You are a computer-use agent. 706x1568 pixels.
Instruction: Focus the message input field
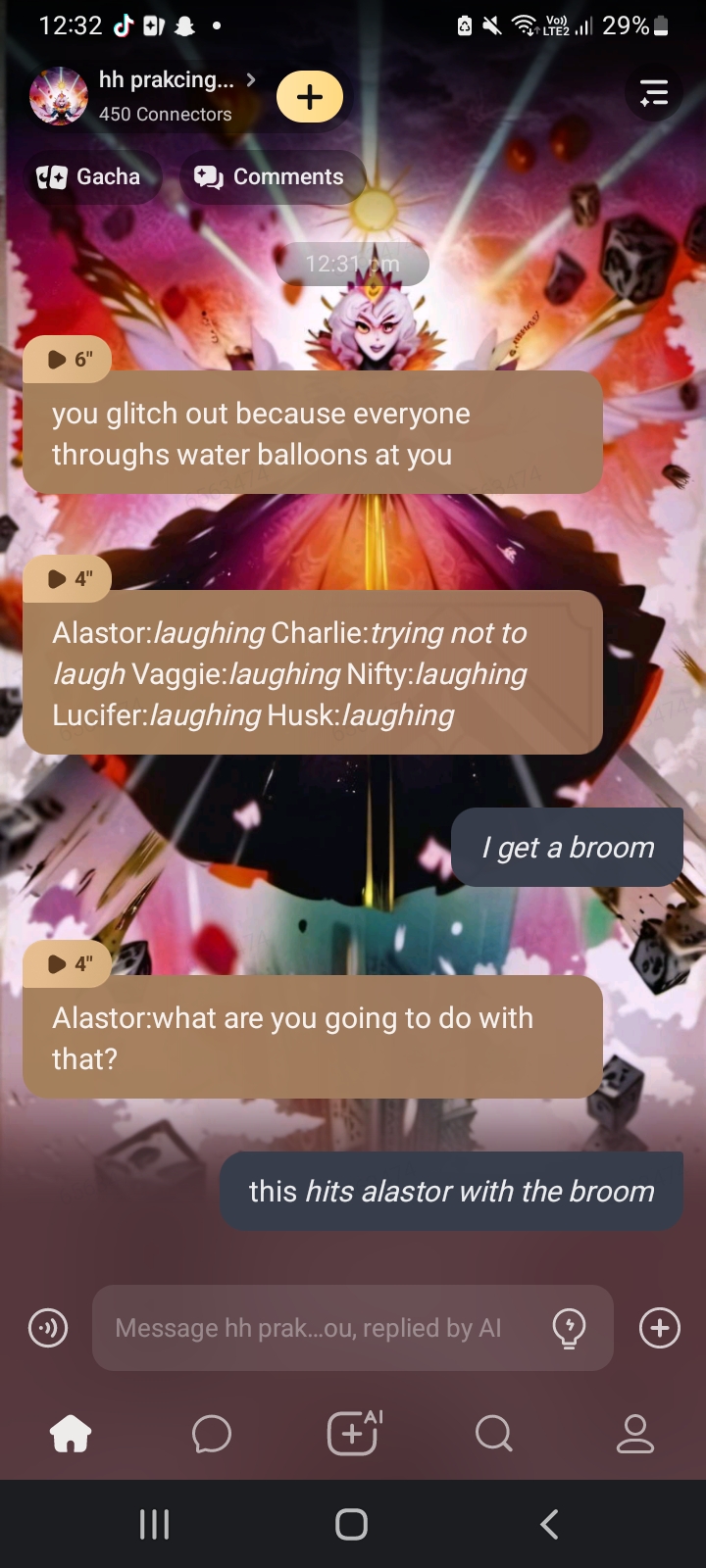tap(324, 1328)
